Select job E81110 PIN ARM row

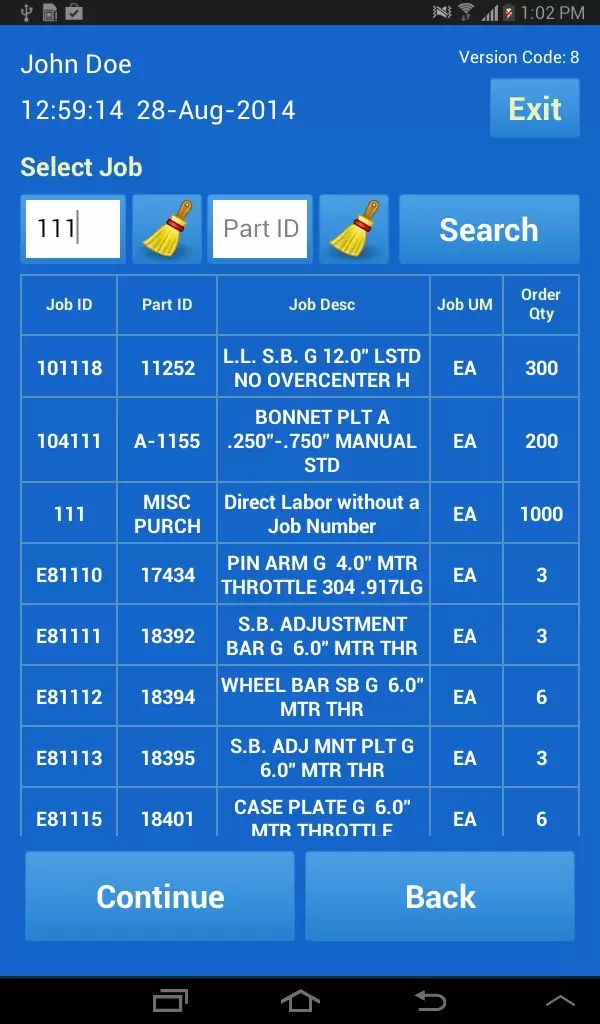(300, 575)
